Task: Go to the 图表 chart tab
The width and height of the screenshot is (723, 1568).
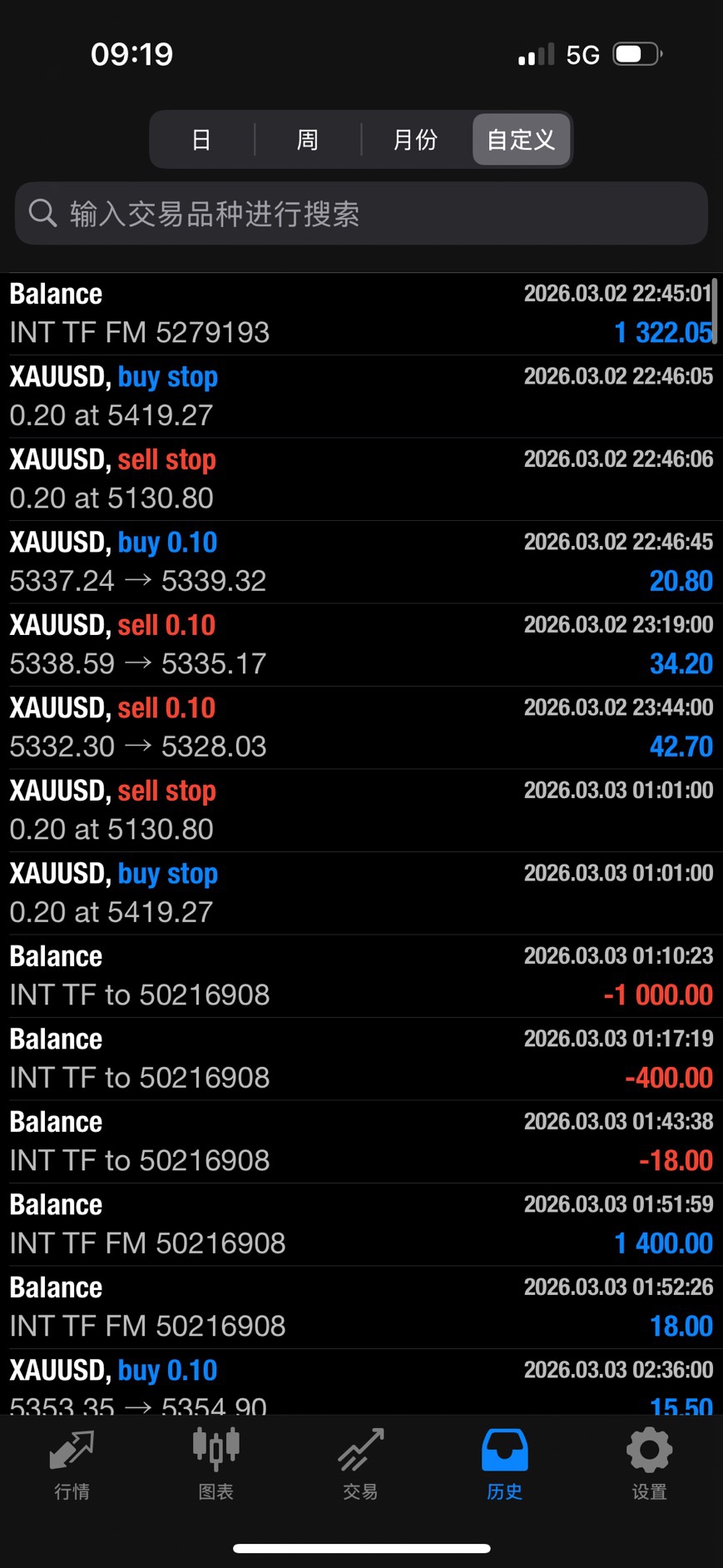Action: (216, 1463)
